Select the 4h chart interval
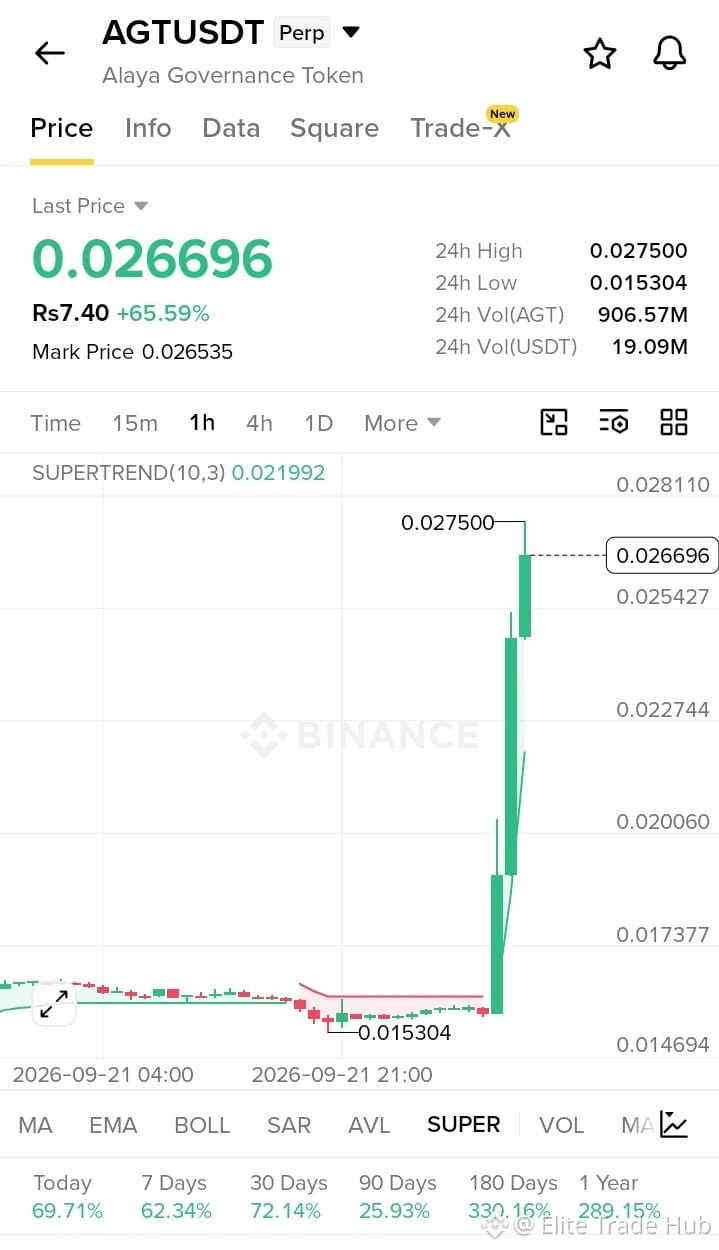The image size is (719, 1250). 259,423
